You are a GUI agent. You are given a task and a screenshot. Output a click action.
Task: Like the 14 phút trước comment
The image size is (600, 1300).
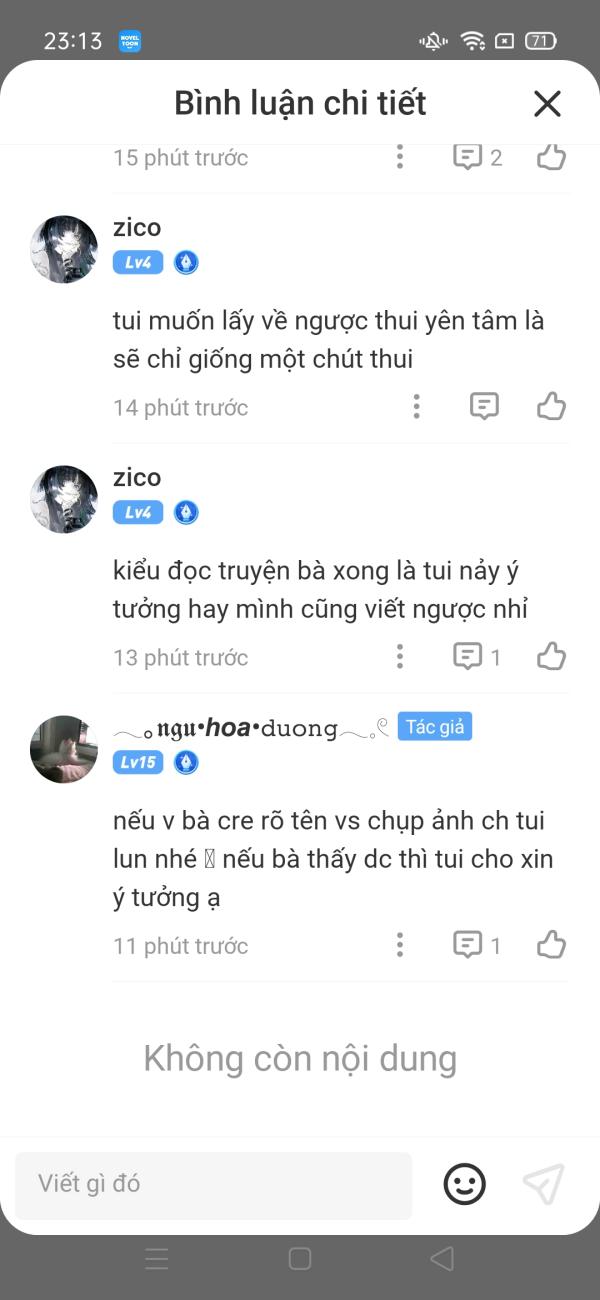pos(551,406)
